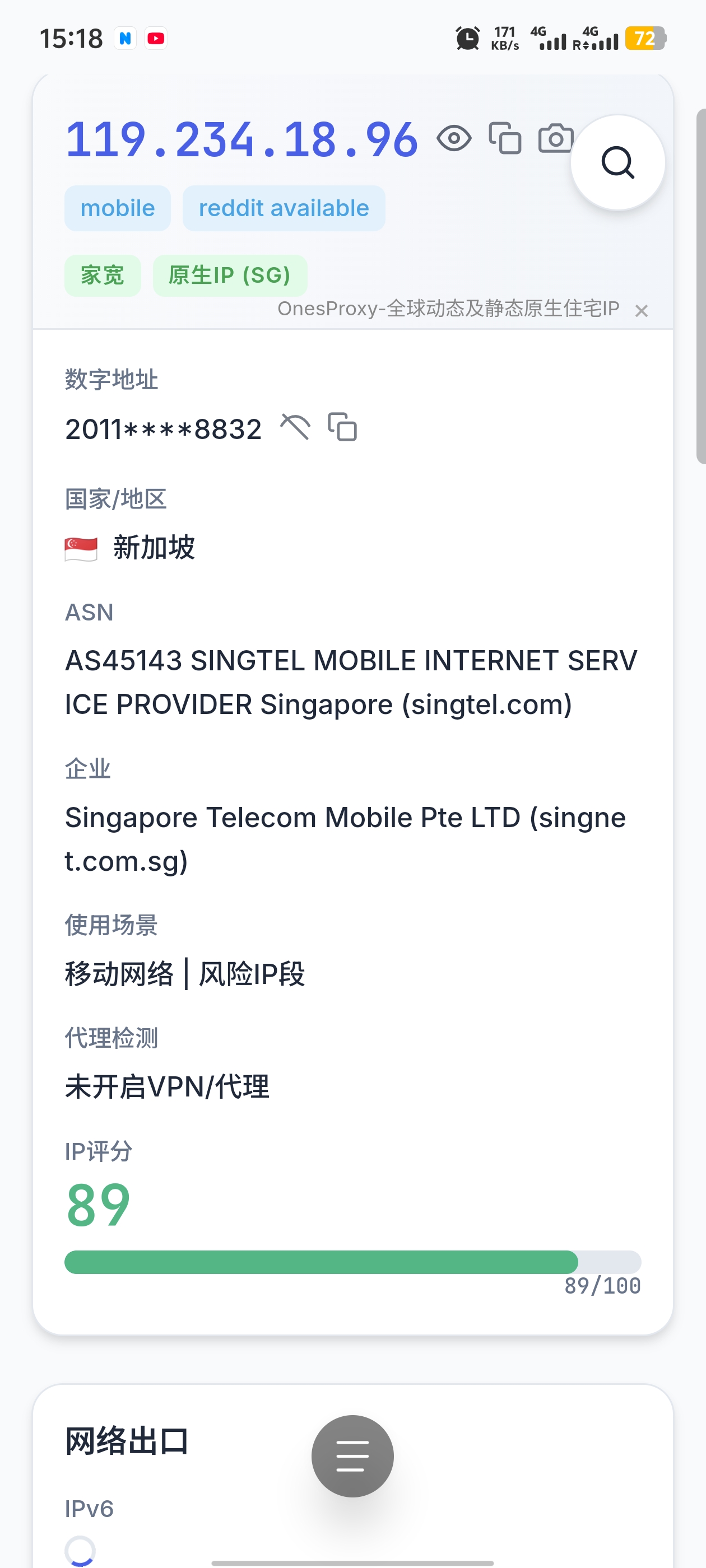This screenshot has width=706, height=1568.
Task: Hide the IP address with the eye icon
Action: pyautogui.click(x=454, y=139)
